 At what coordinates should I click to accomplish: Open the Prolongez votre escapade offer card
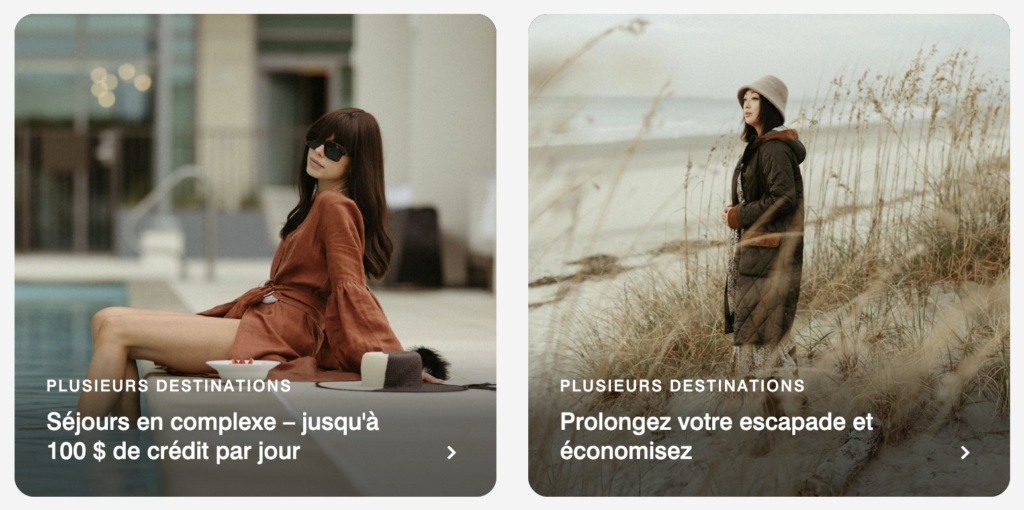tap(768, 255)
